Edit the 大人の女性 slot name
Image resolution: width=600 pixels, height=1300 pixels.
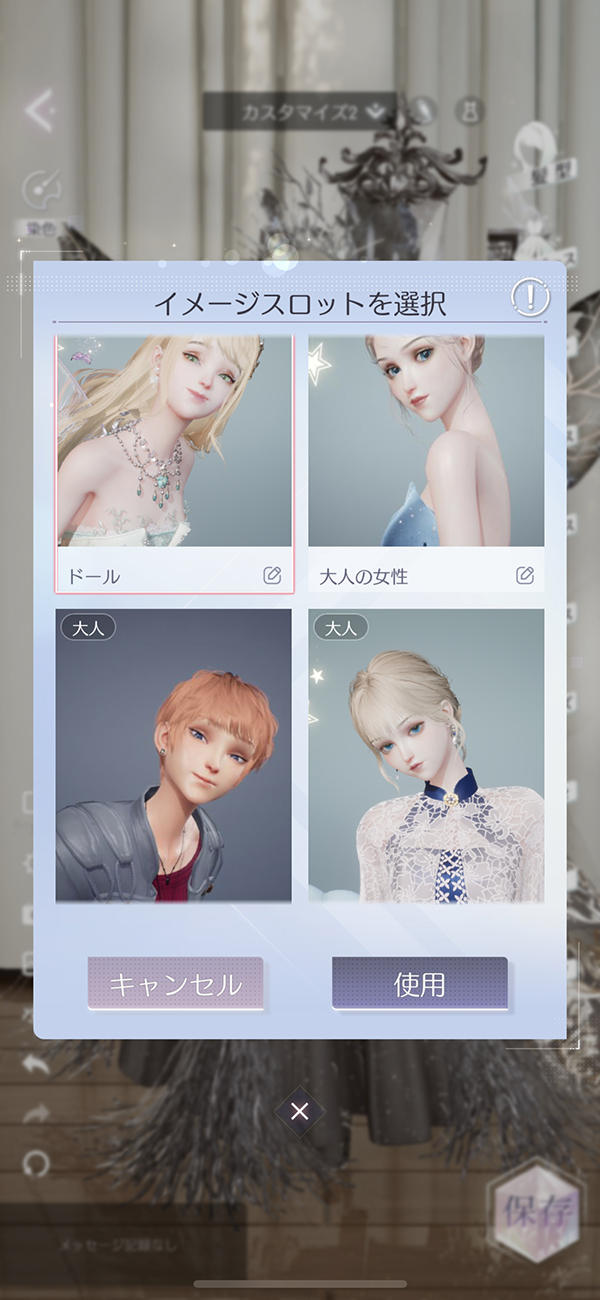(525, 575)
